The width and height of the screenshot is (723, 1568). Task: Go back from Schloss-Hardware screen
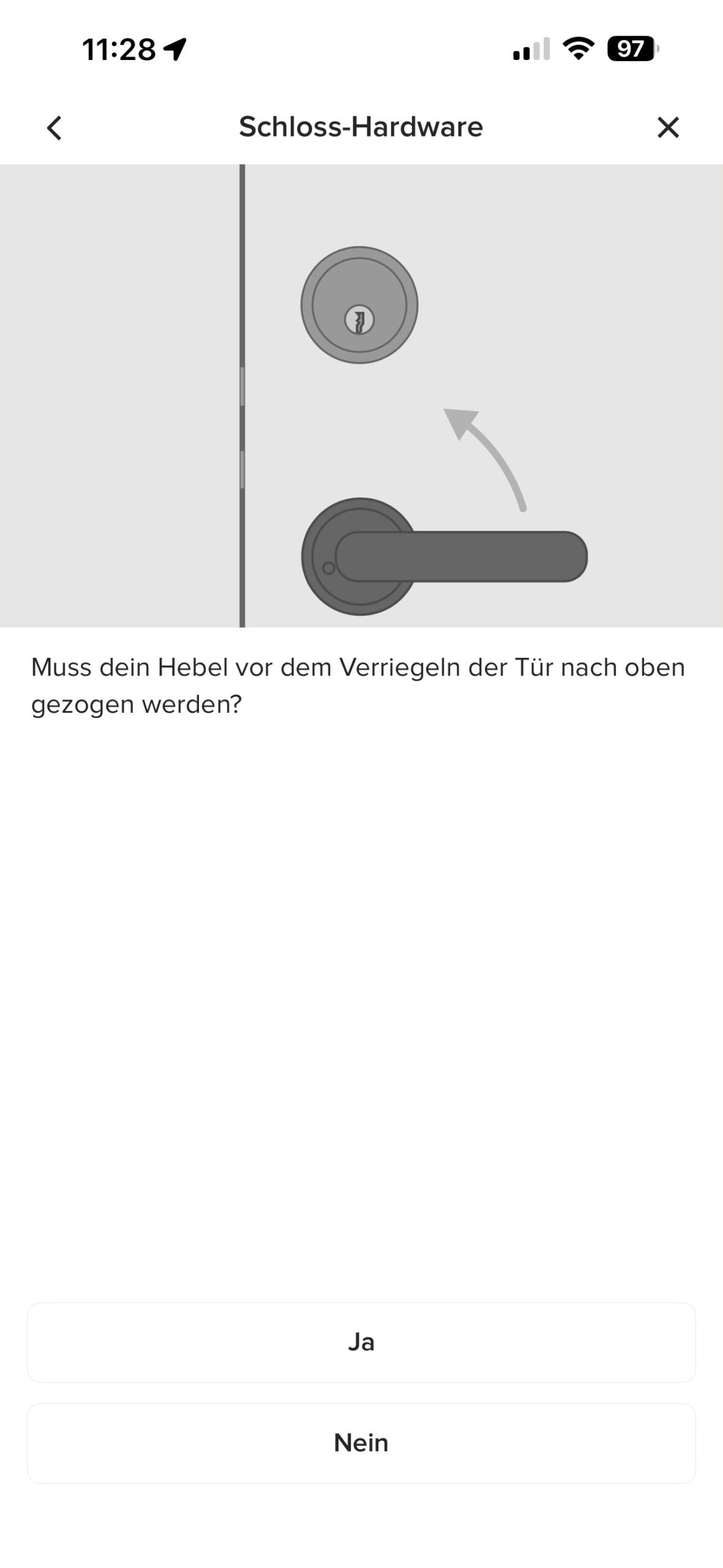coord(54,128)
